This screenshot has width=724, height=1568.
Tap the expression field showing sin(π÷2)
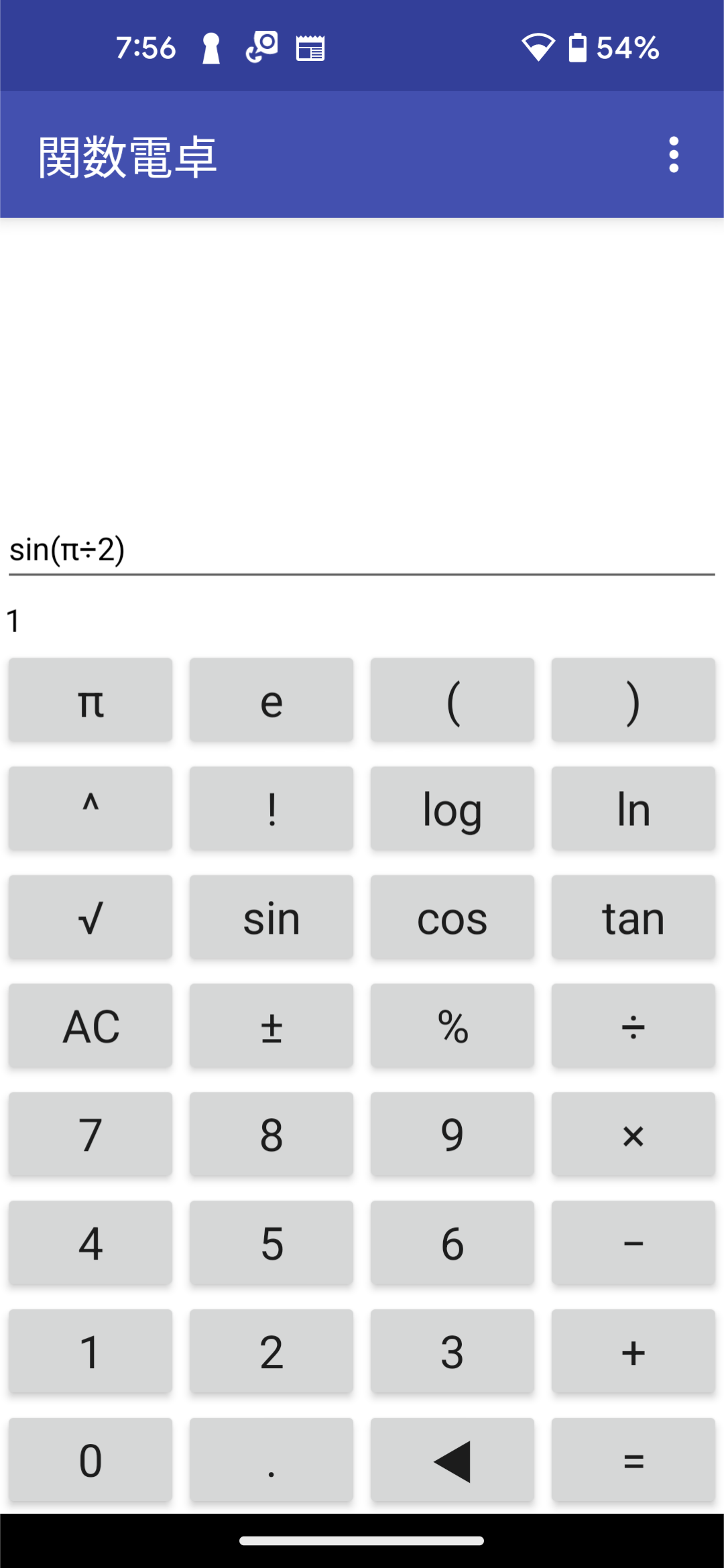pos(362,550)
